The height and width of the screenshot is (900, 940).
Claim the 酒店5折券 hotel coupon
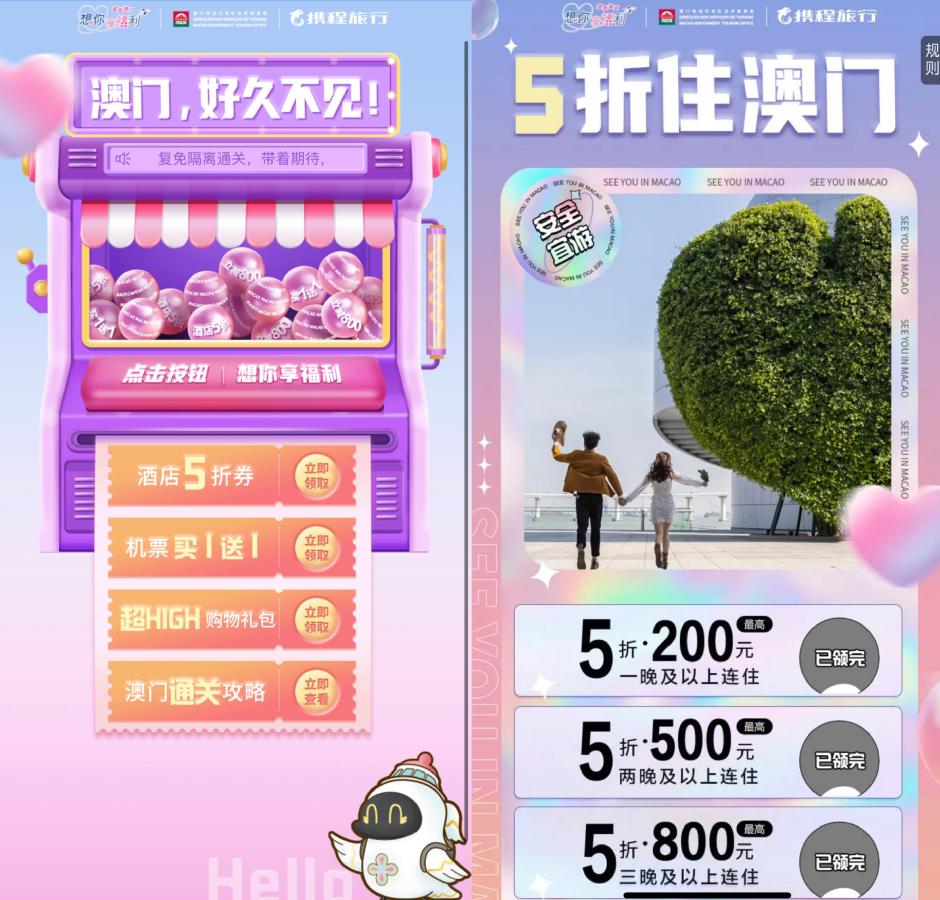317,476
